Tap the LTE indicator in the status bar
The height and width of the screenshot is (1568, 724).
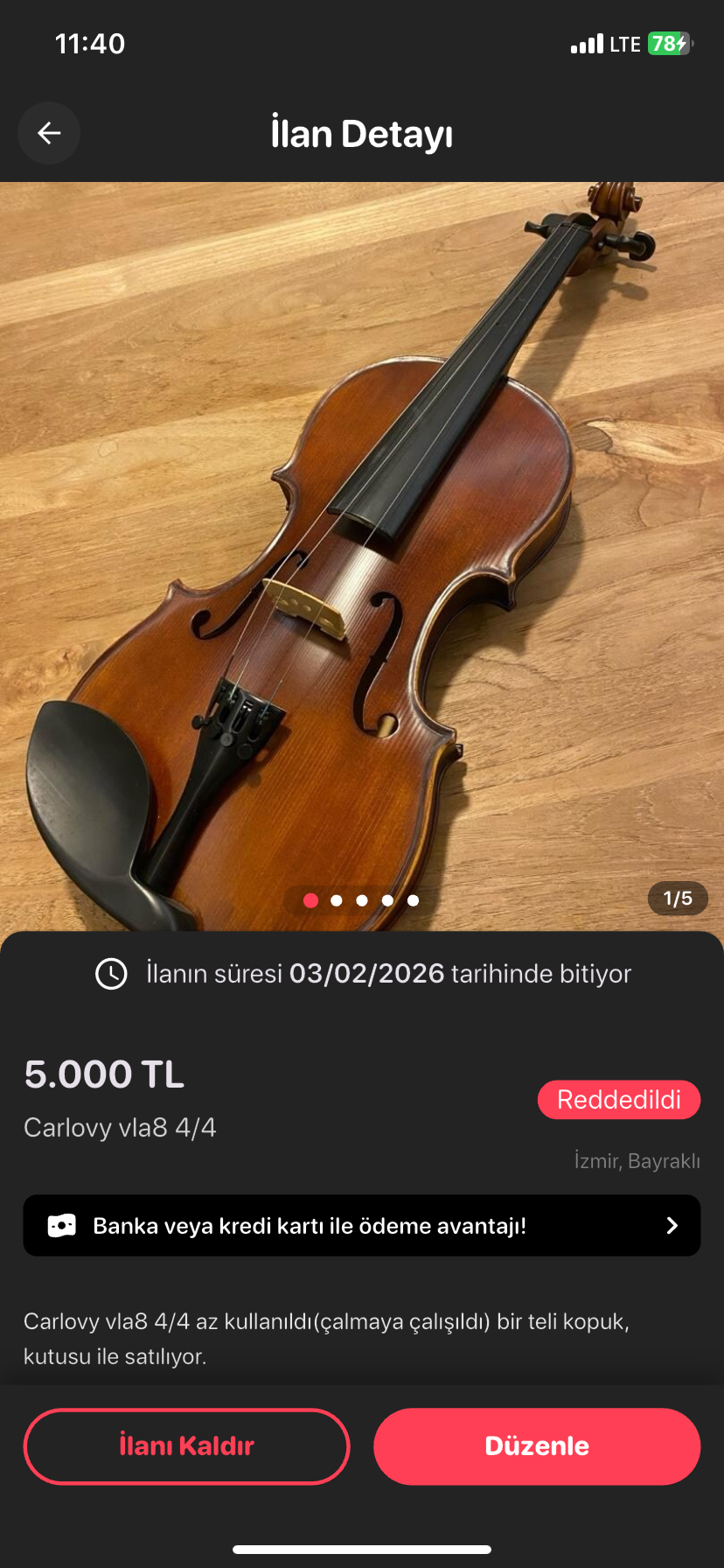[x=623, y=43]
